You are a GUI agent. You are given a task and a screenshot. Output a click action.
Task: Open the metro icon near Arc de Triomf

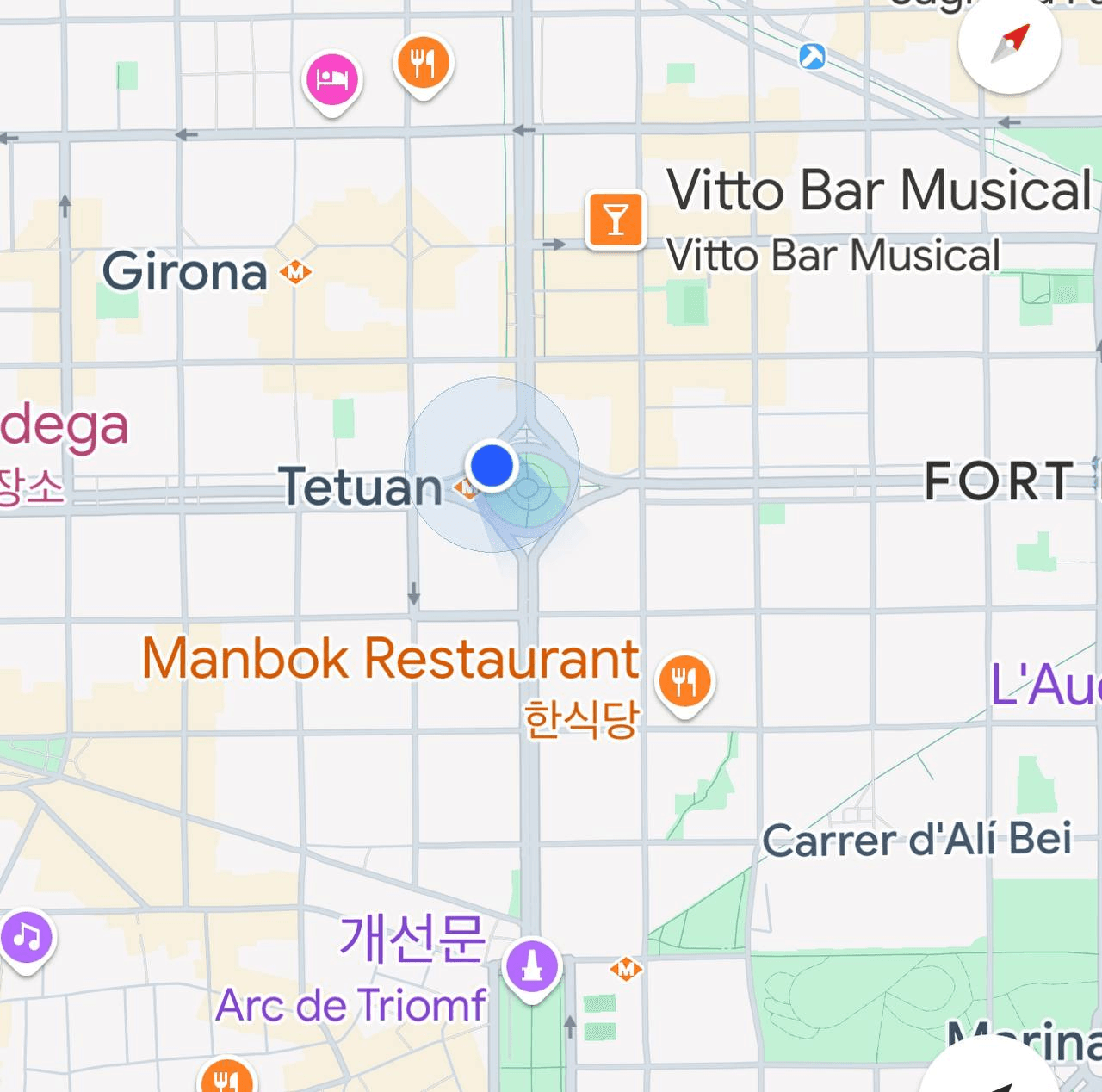click(626, 969)
